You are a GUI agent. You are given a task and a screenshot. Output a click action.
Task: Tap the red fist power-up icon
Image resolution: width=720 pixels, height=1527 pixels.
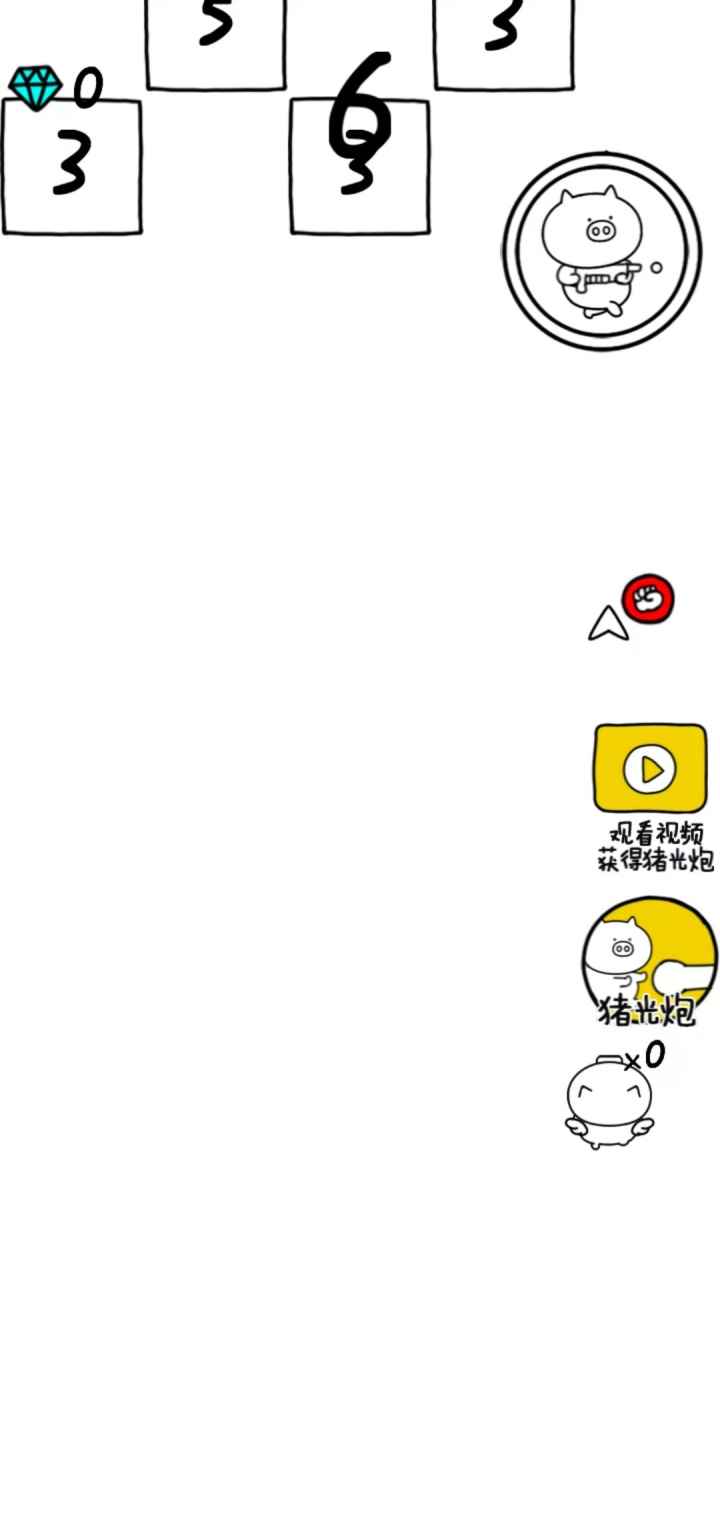click(649, 599)
